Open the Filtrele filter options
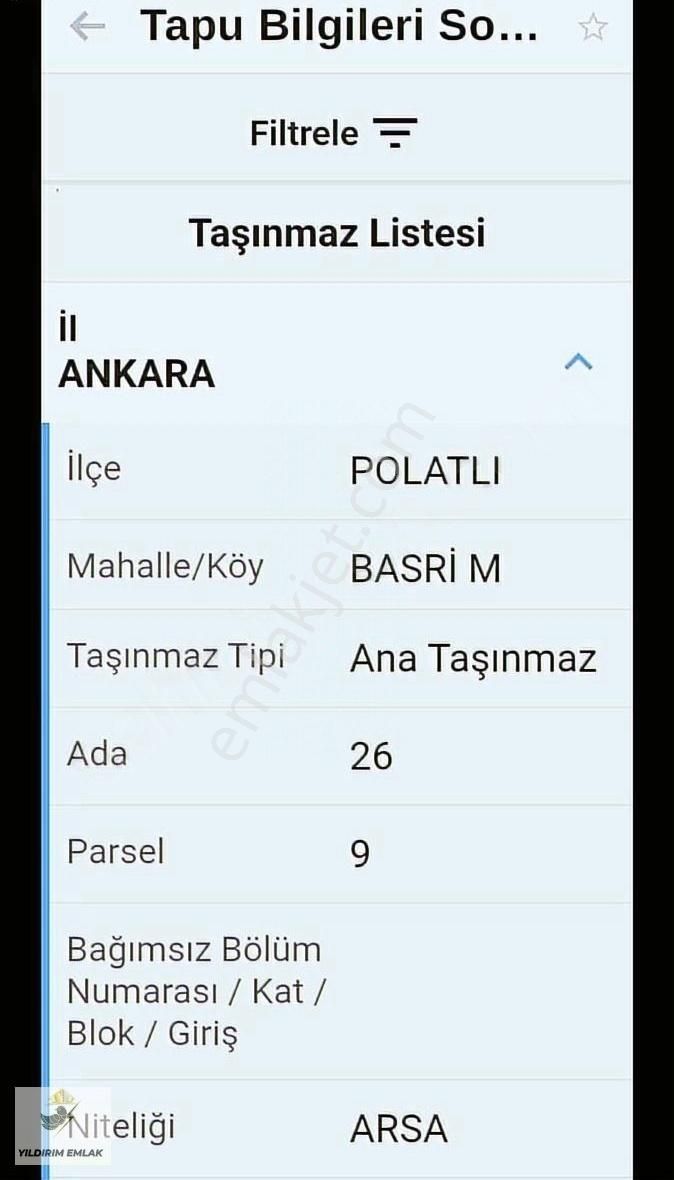Viewport: 674px width, 1180px height. [x=334, y=133]
